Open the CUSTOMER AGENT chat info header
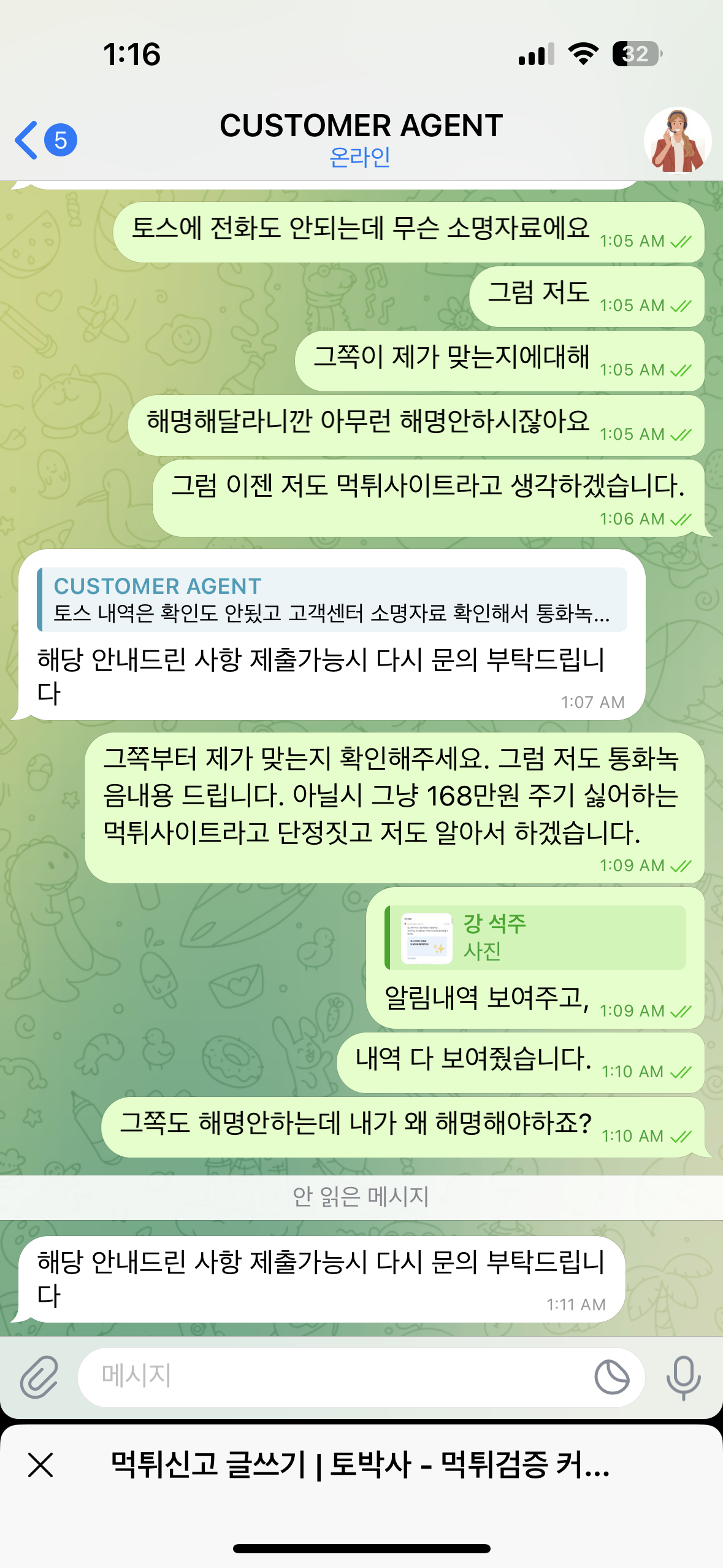This screenshot has width=723, height=1568. (x=361, y=139)
